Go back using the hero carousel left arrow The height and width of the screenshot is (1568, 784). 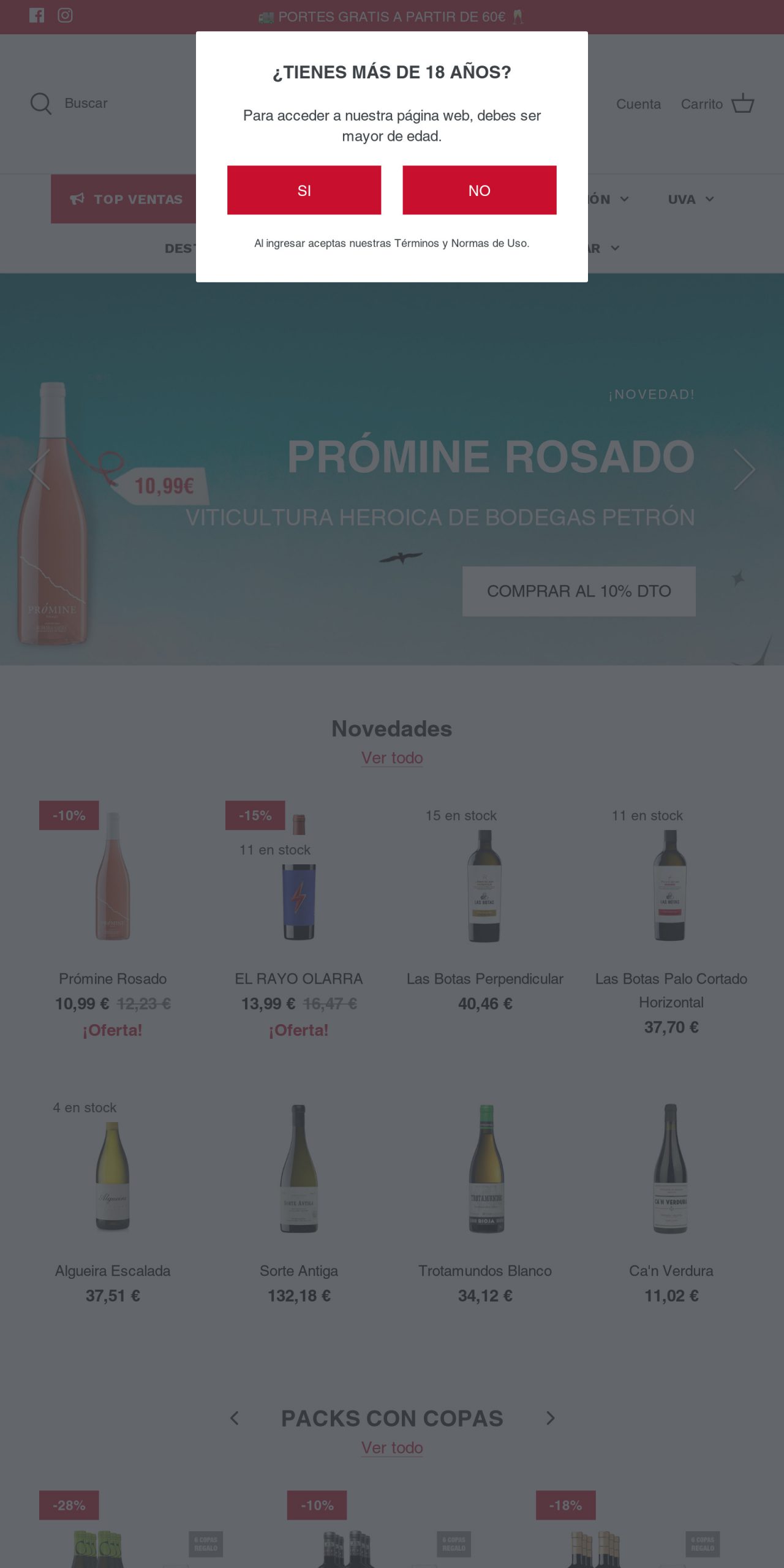click(38, 469)
